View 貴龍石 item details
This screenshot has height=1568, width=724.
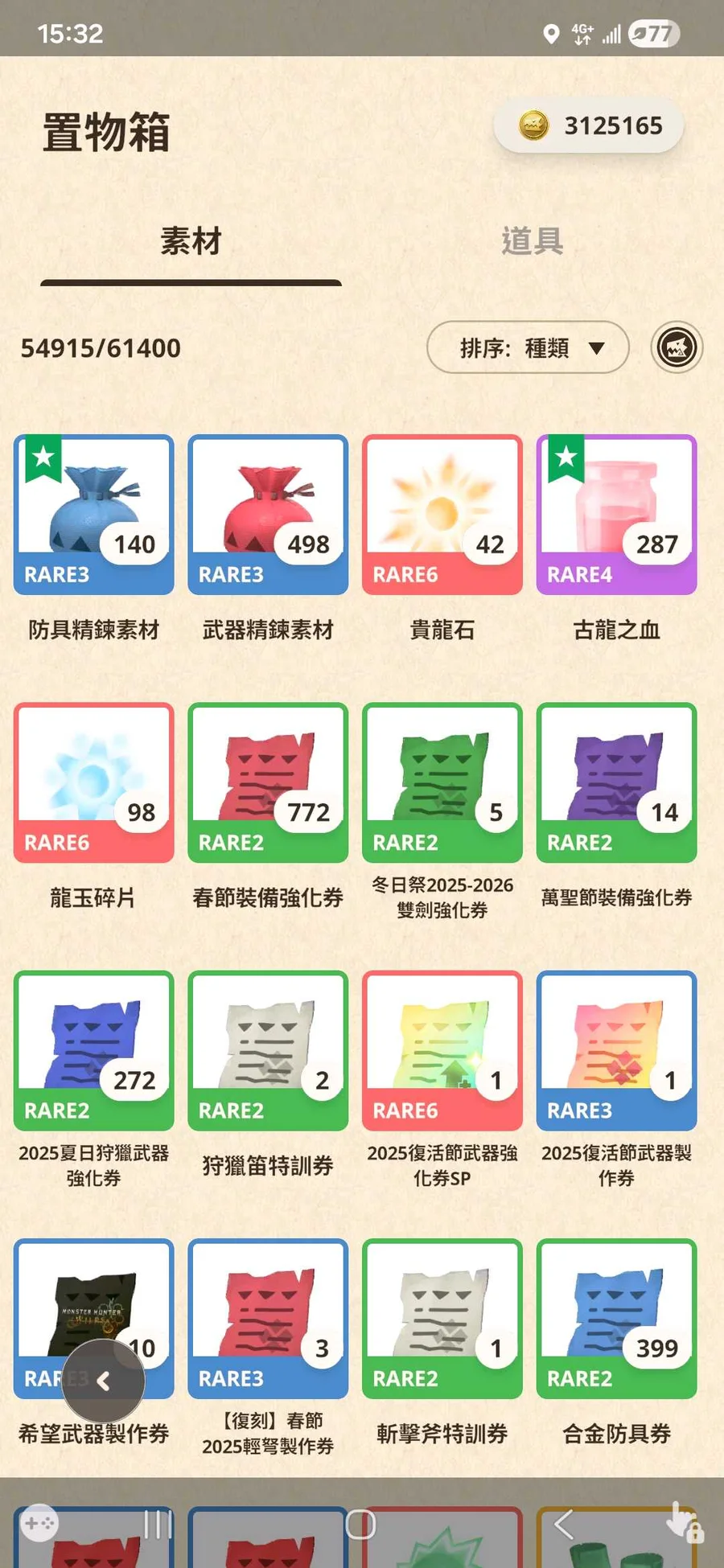442,515
